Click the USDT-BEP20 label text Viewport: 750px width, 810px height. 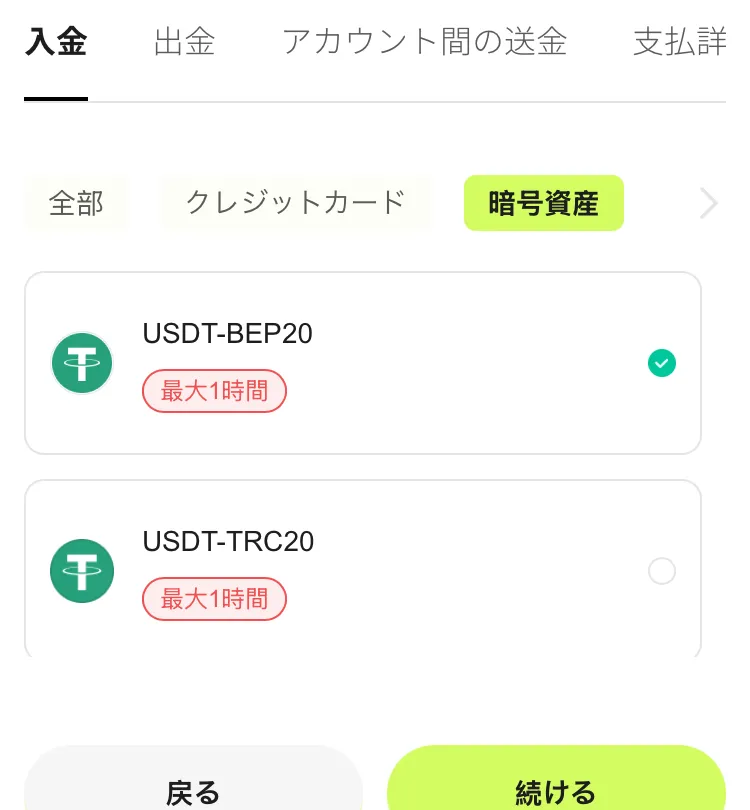(227, 334)
